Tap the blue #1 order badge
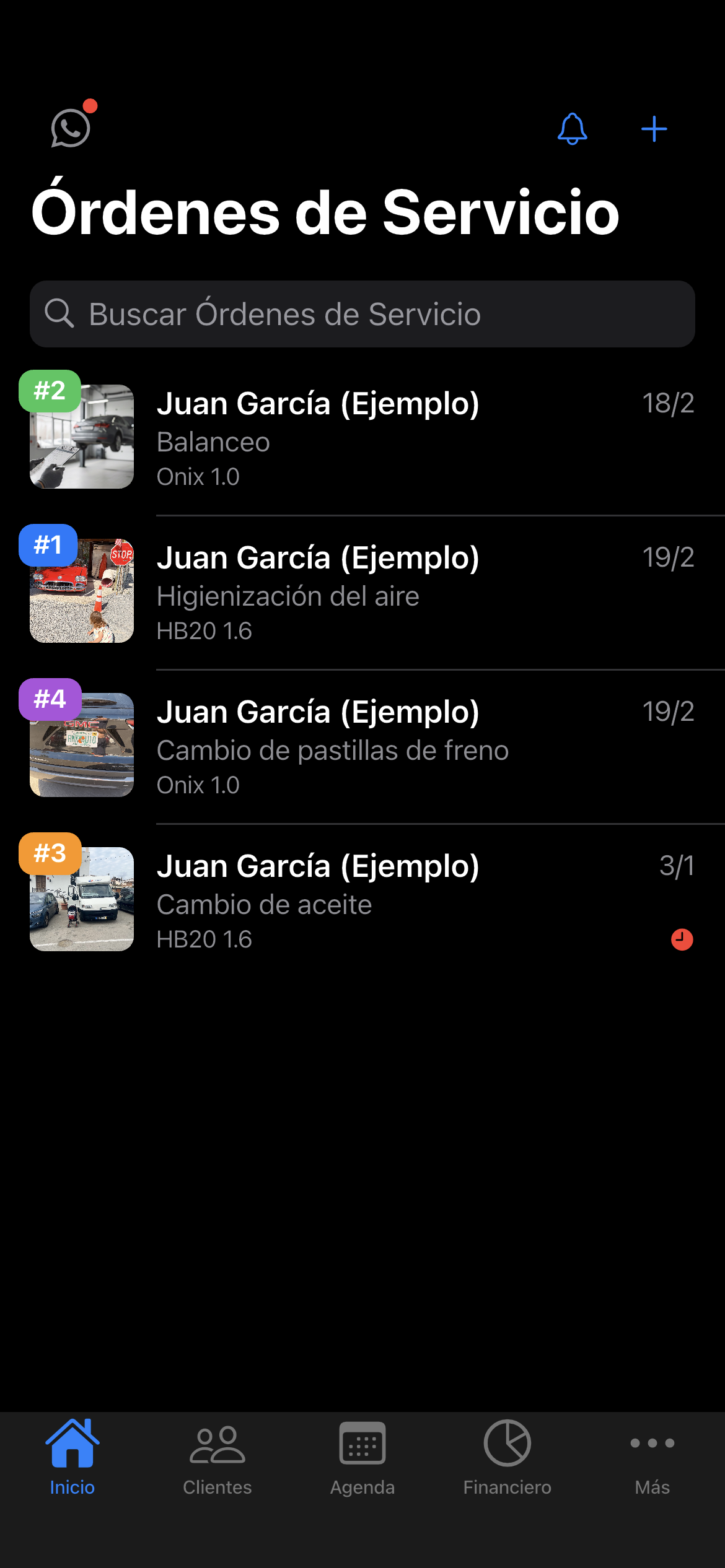The width and height of the screenshot is (725, 1568). click(50, 545)
